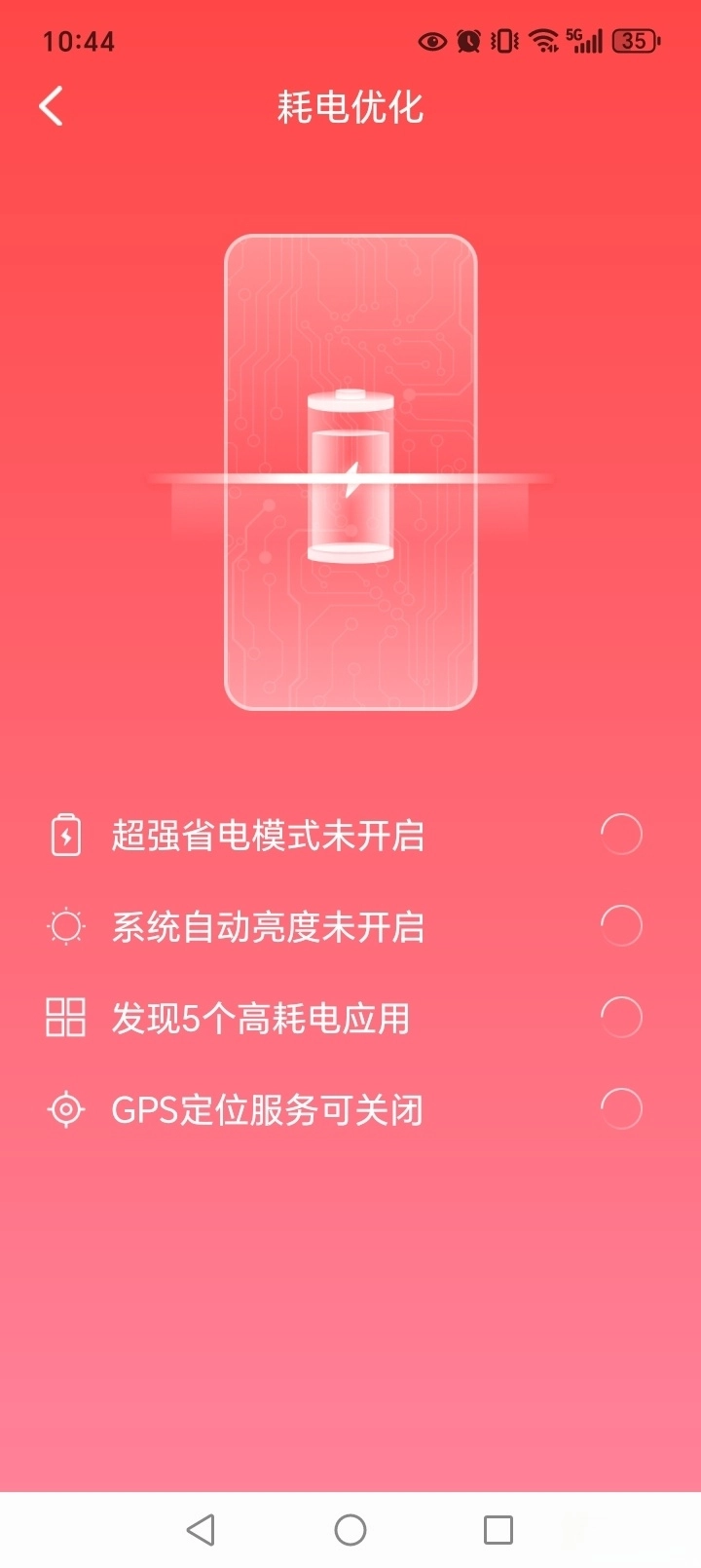
Task: Click the brightness sun icon for 系统自动亮度
Action: tap(64, 927)
